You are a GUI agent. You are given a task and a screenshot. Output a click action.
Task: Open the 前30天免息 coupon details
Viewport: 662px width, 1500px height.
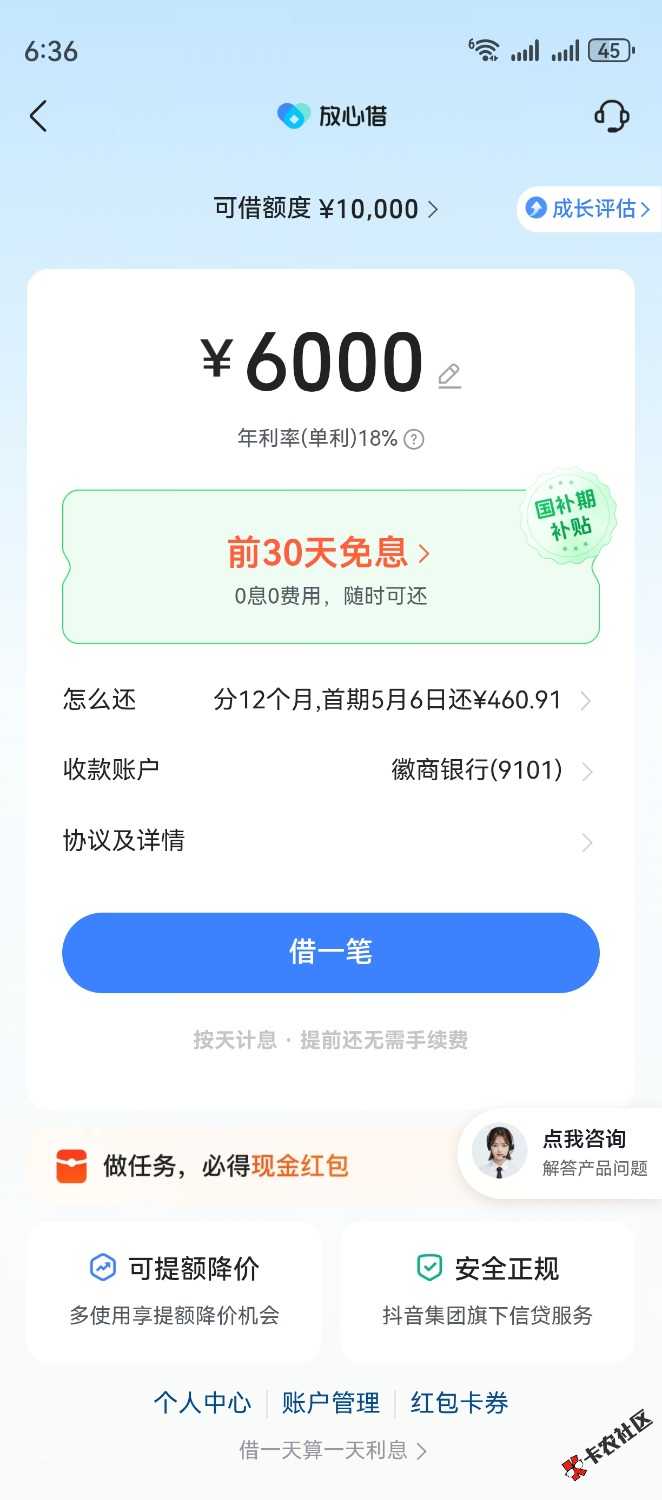point(330,566)
